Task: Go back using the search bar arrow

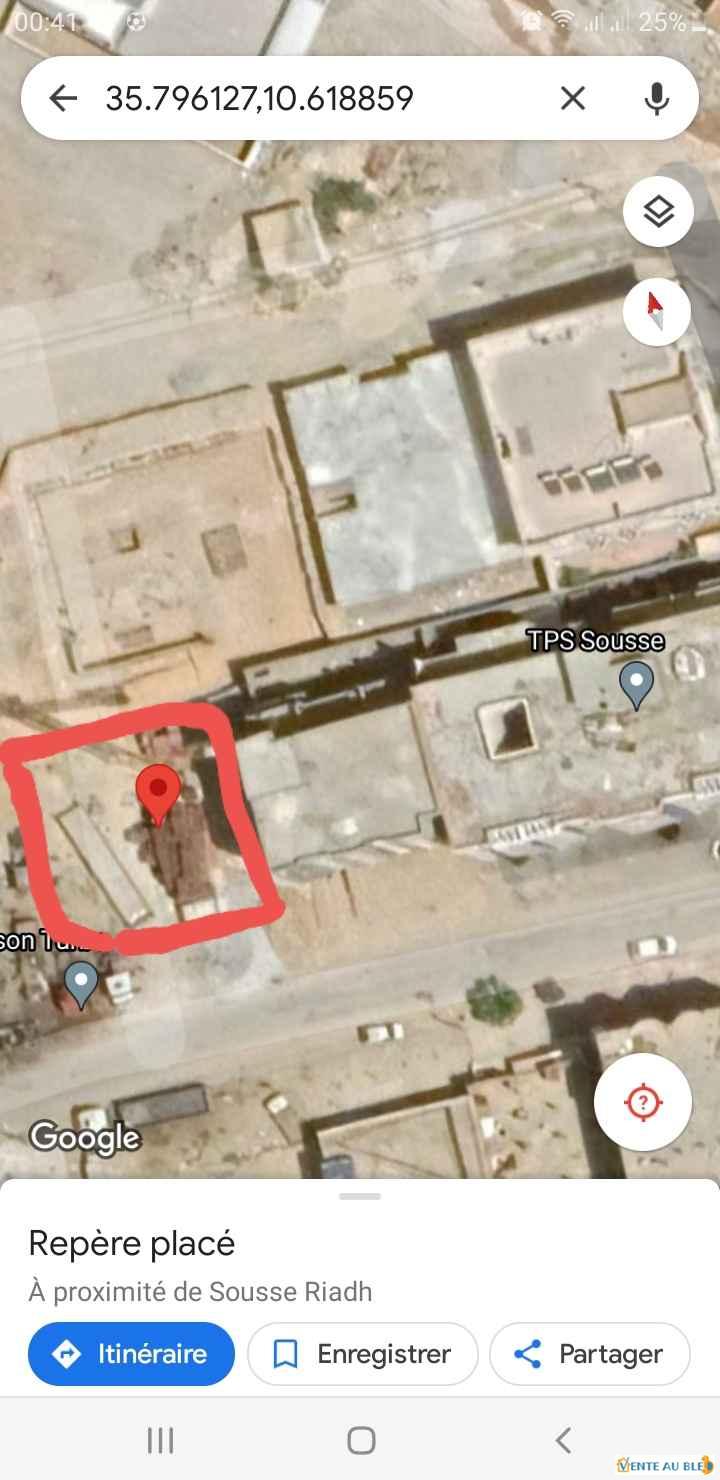Action: click(x=63, y=98)
